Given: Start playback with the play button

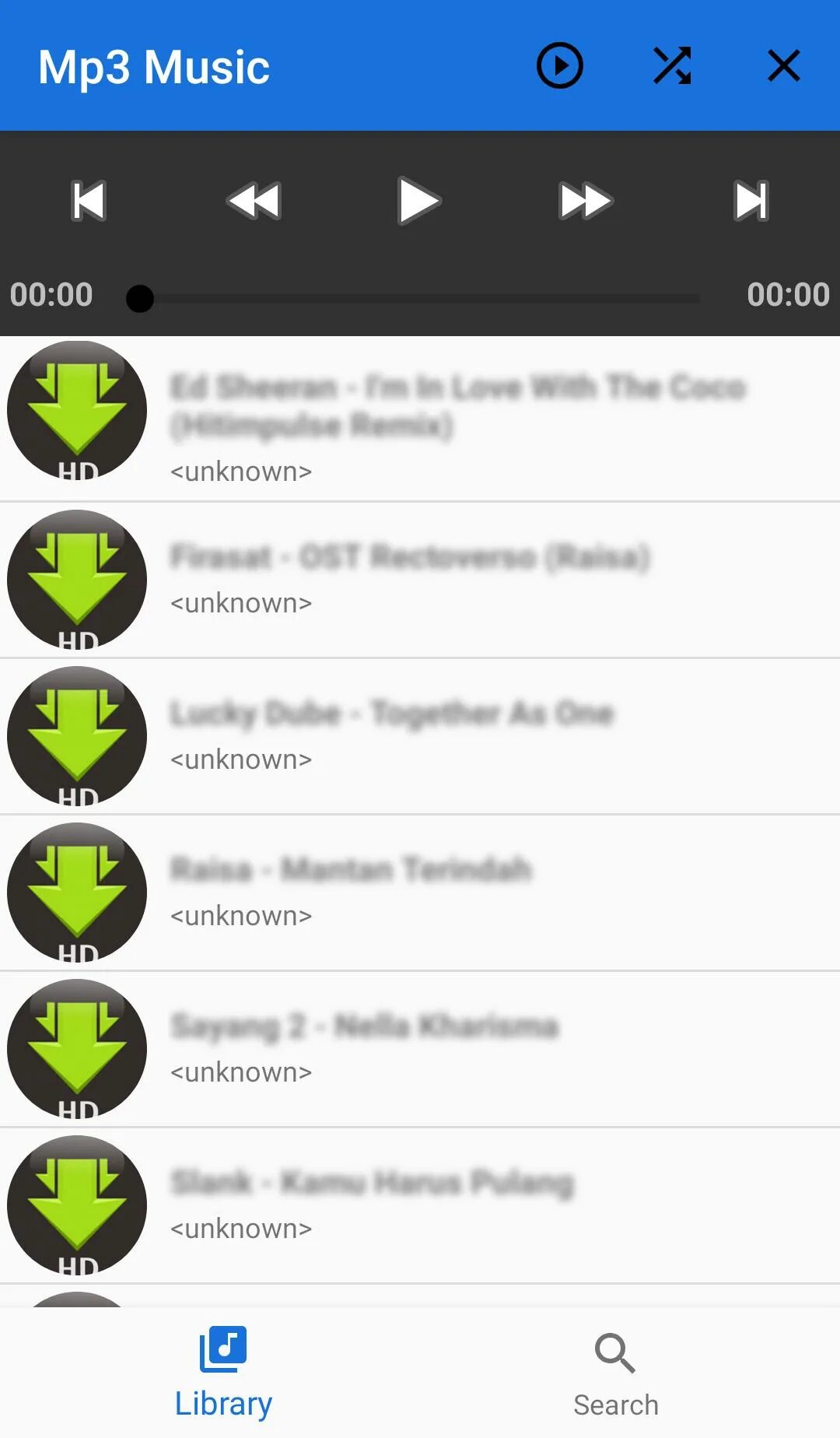Looking at the screenshot, I should pos(419,201).
